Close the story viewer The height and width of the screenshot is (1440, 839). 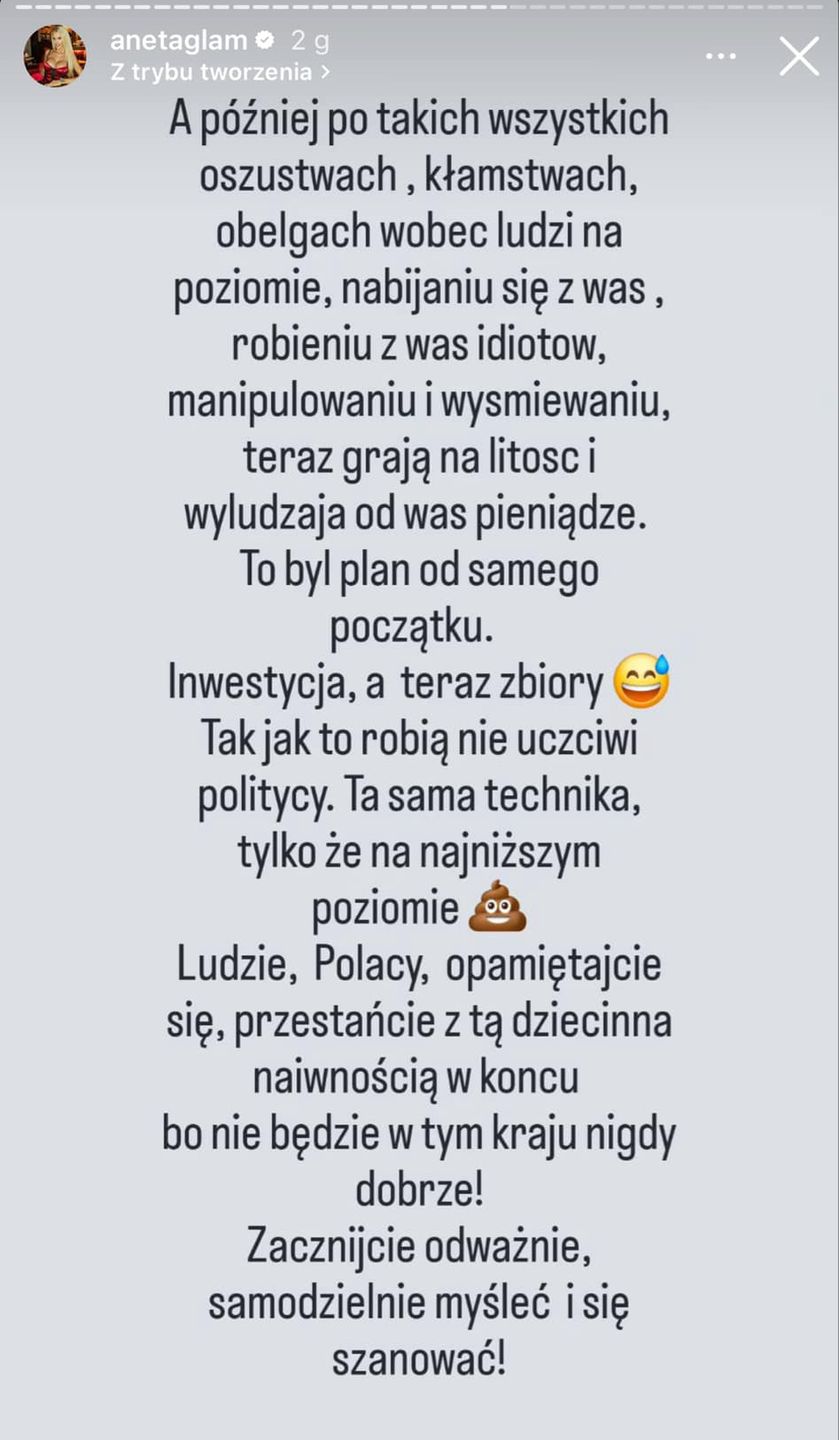click(798, 56)
